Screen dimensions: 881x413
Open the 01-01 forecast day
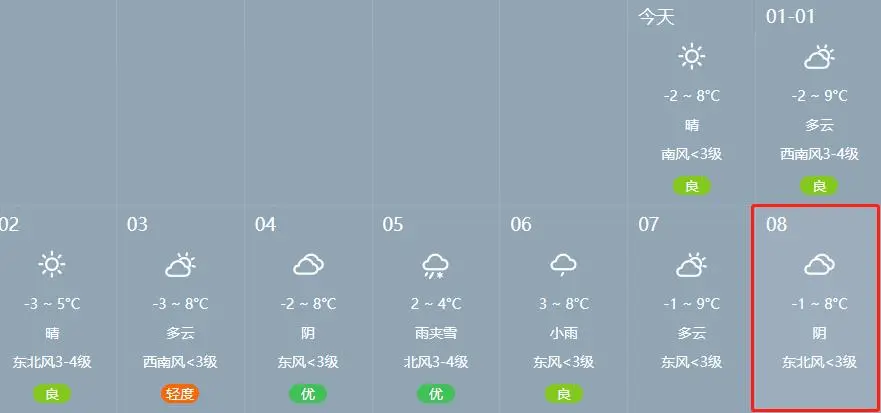click(818, 100)
